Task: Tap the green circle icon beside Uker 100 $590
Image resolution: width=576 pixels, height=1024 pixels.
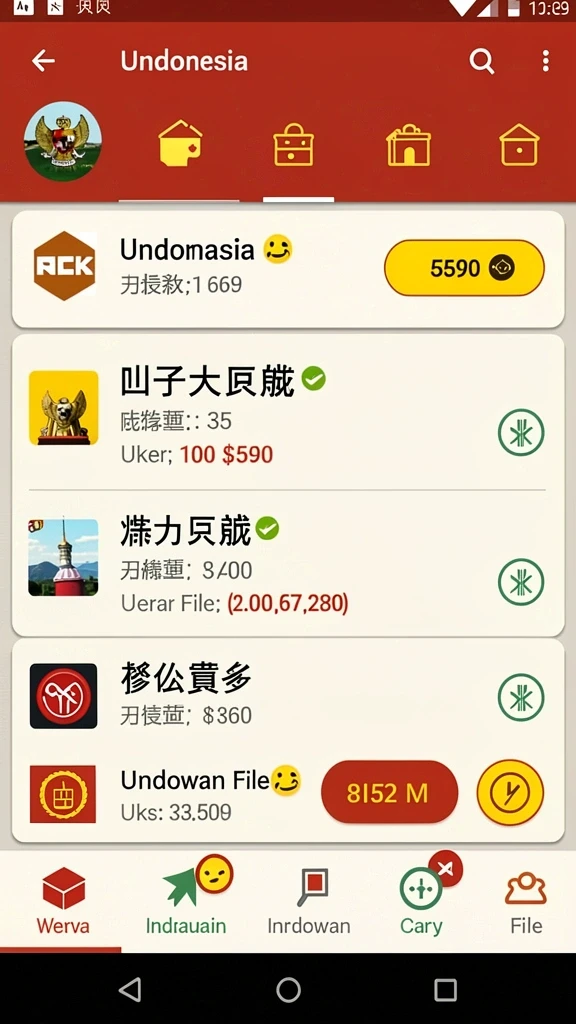Action: pyautogui.click(x=521, y=432)
